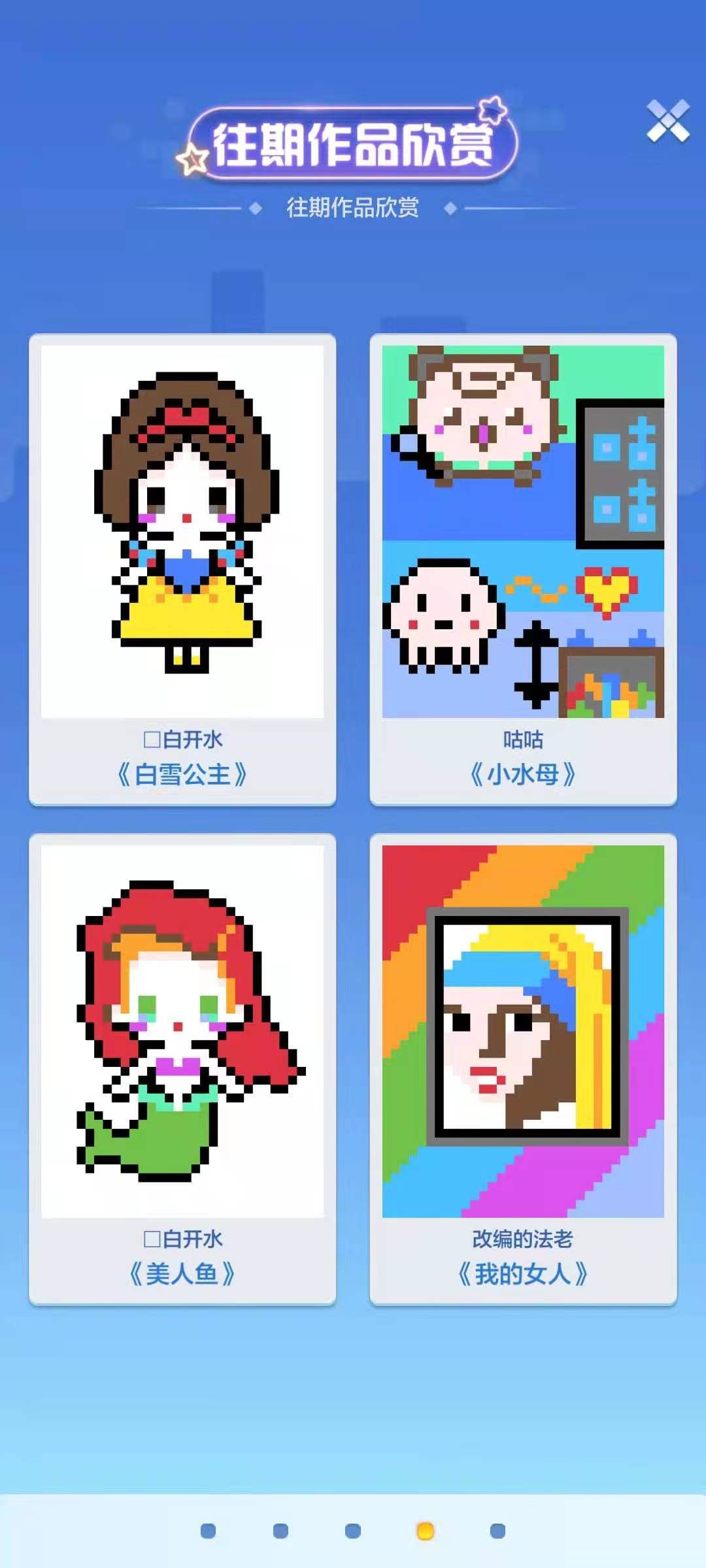Select the last pagination dot

(498, 1530)
